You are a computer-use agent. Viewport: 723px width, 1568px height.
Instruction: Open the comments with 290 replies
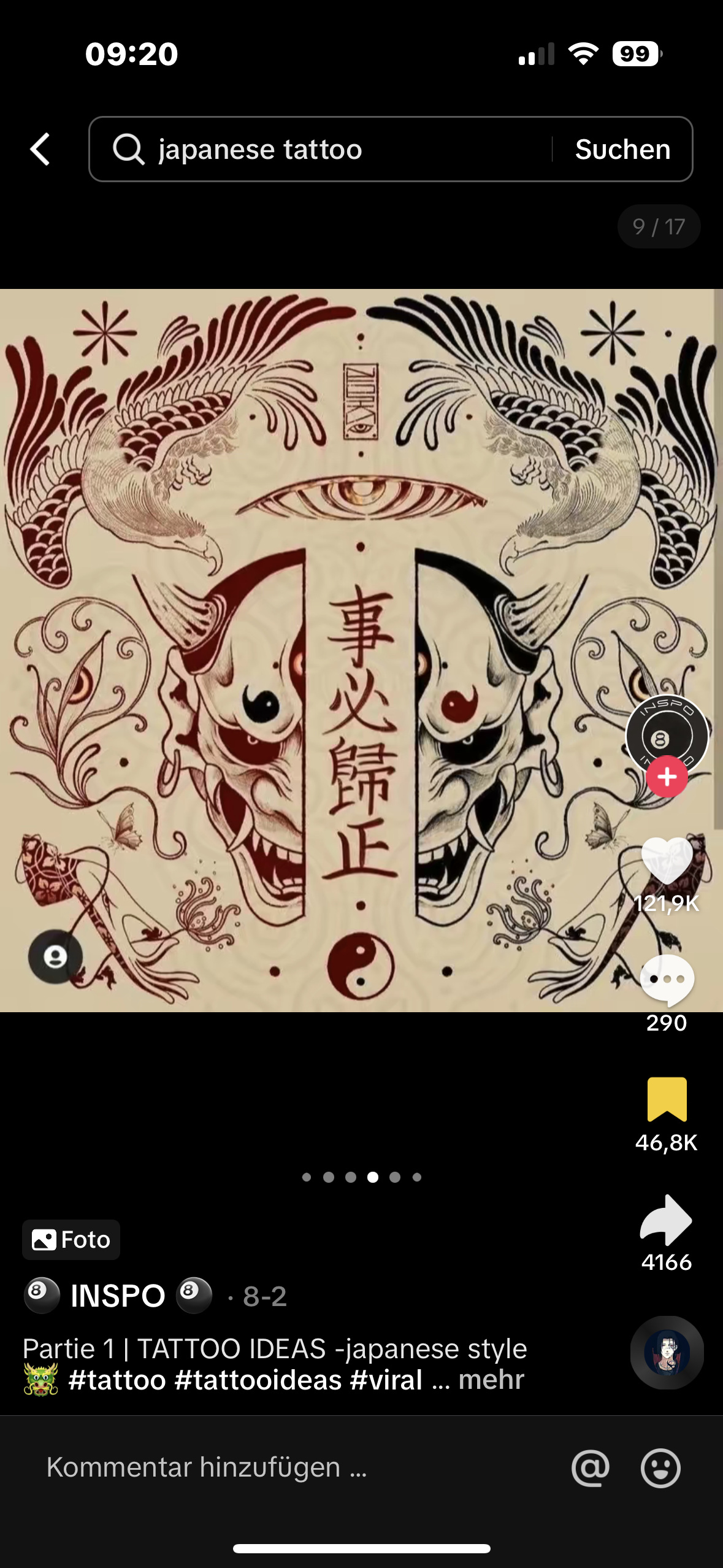[x=667, y=980]
